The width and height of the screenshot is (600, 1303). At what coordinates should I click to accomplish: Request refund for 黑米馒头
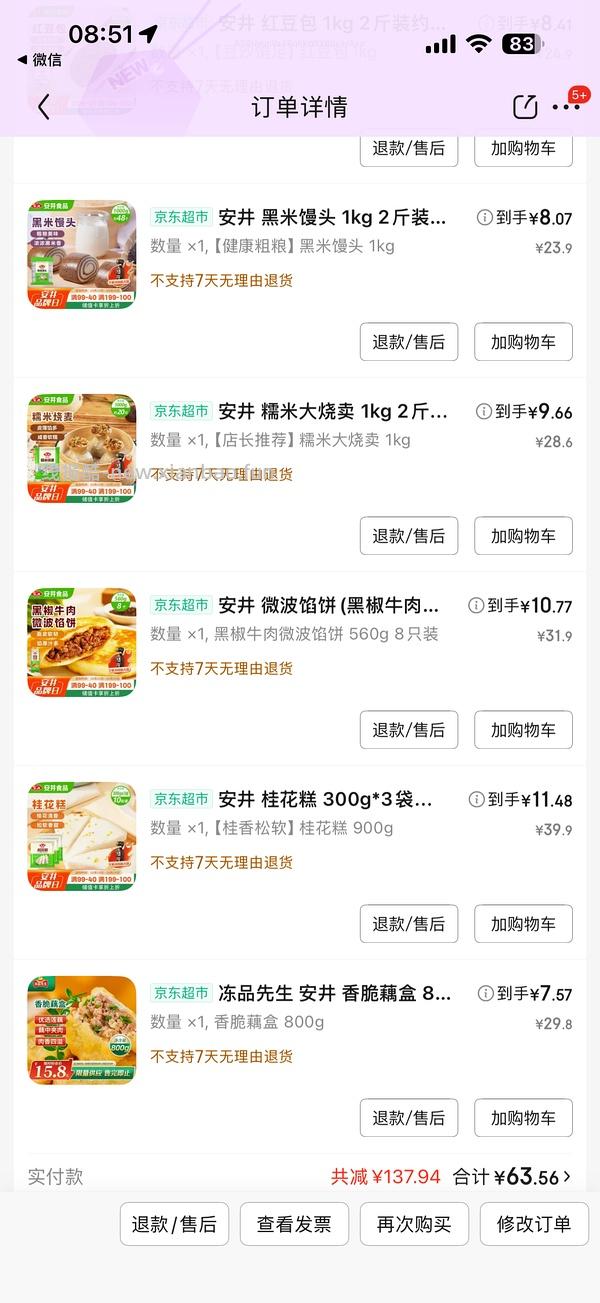click(x=408, y=342)
